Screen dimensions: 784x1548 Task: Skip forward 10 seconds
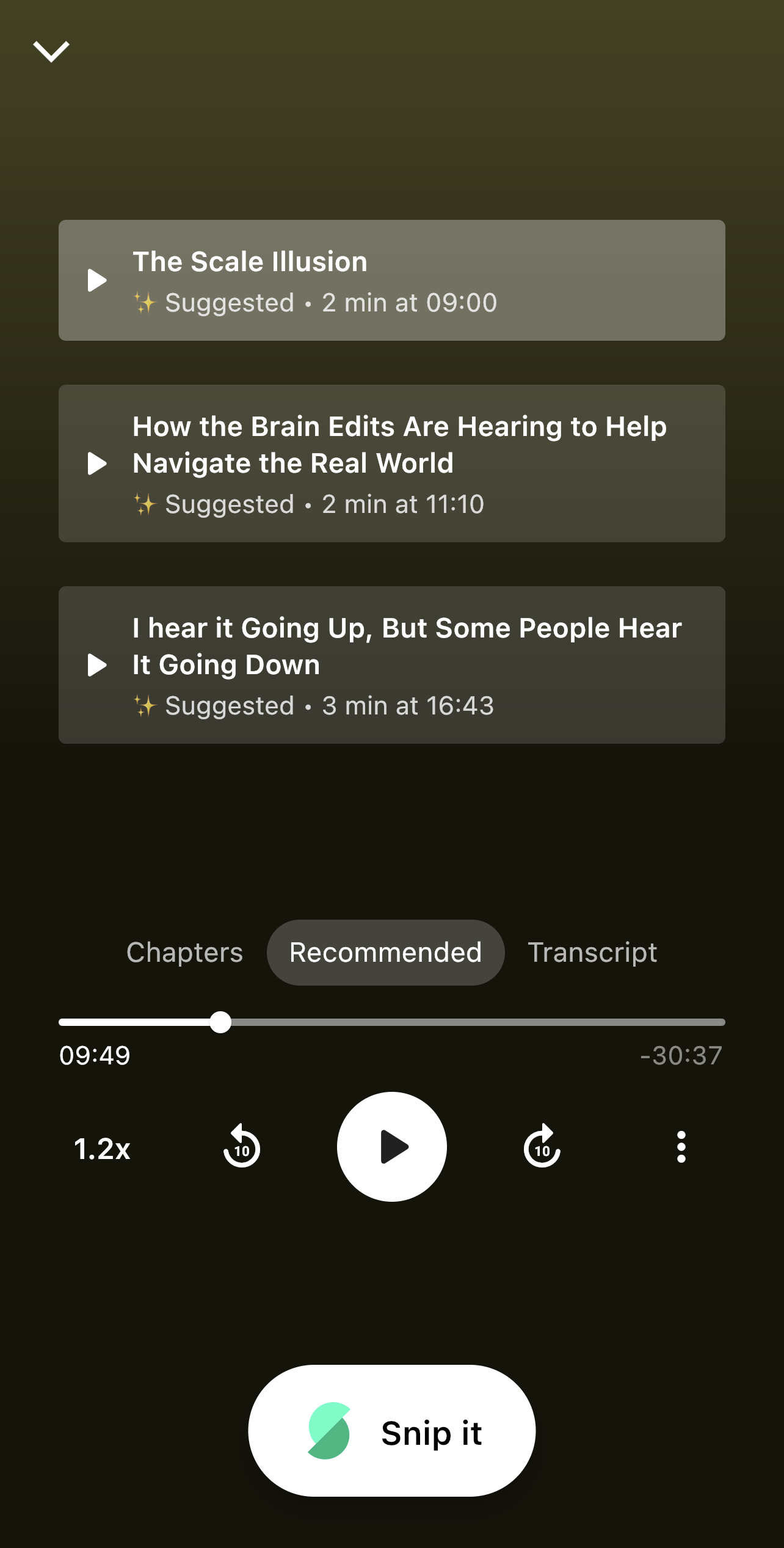coord(542,1147)
